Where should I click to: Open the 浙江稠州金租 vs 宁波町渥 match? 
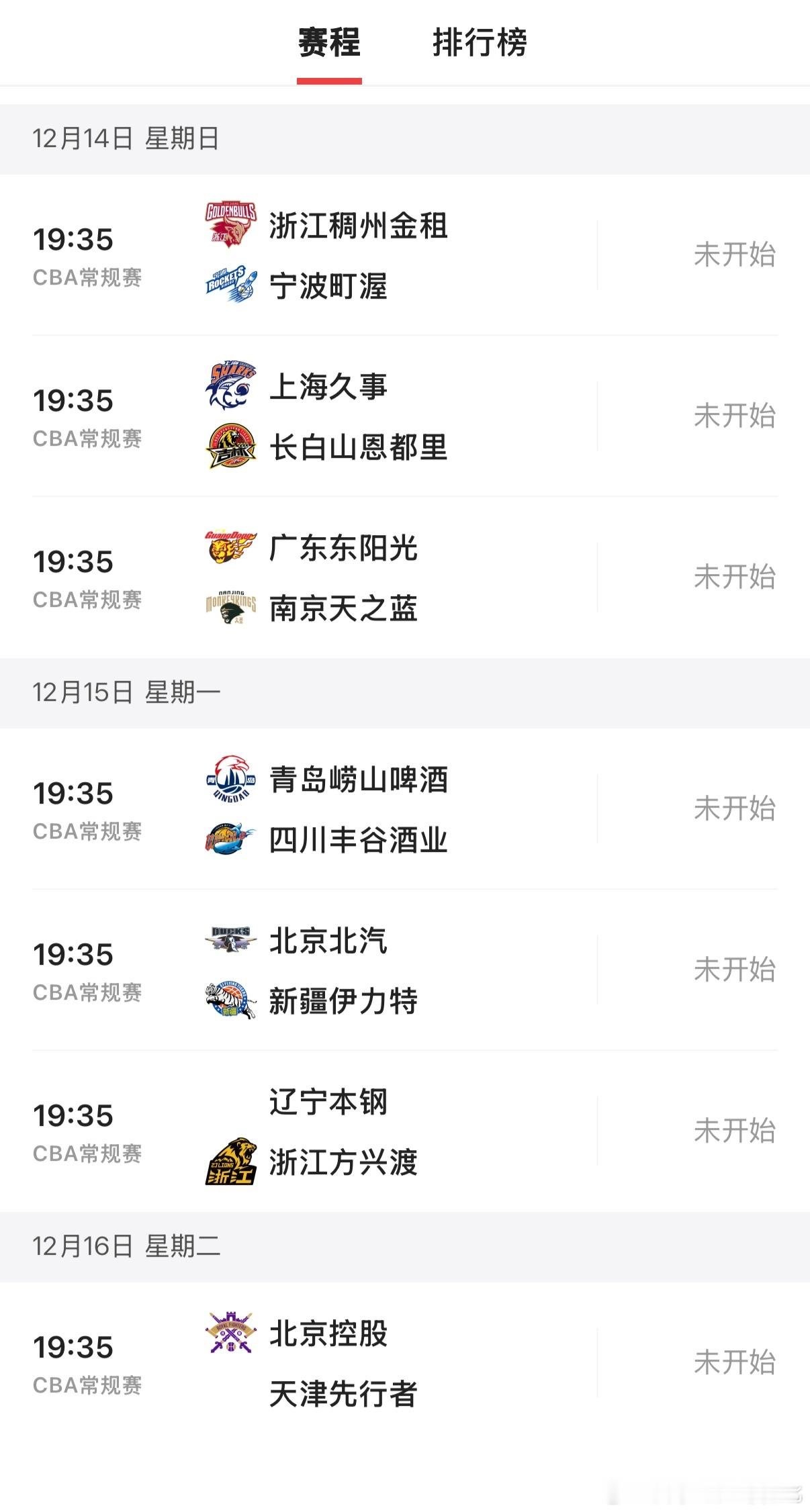pyautogui.click(x=405, y=255)
